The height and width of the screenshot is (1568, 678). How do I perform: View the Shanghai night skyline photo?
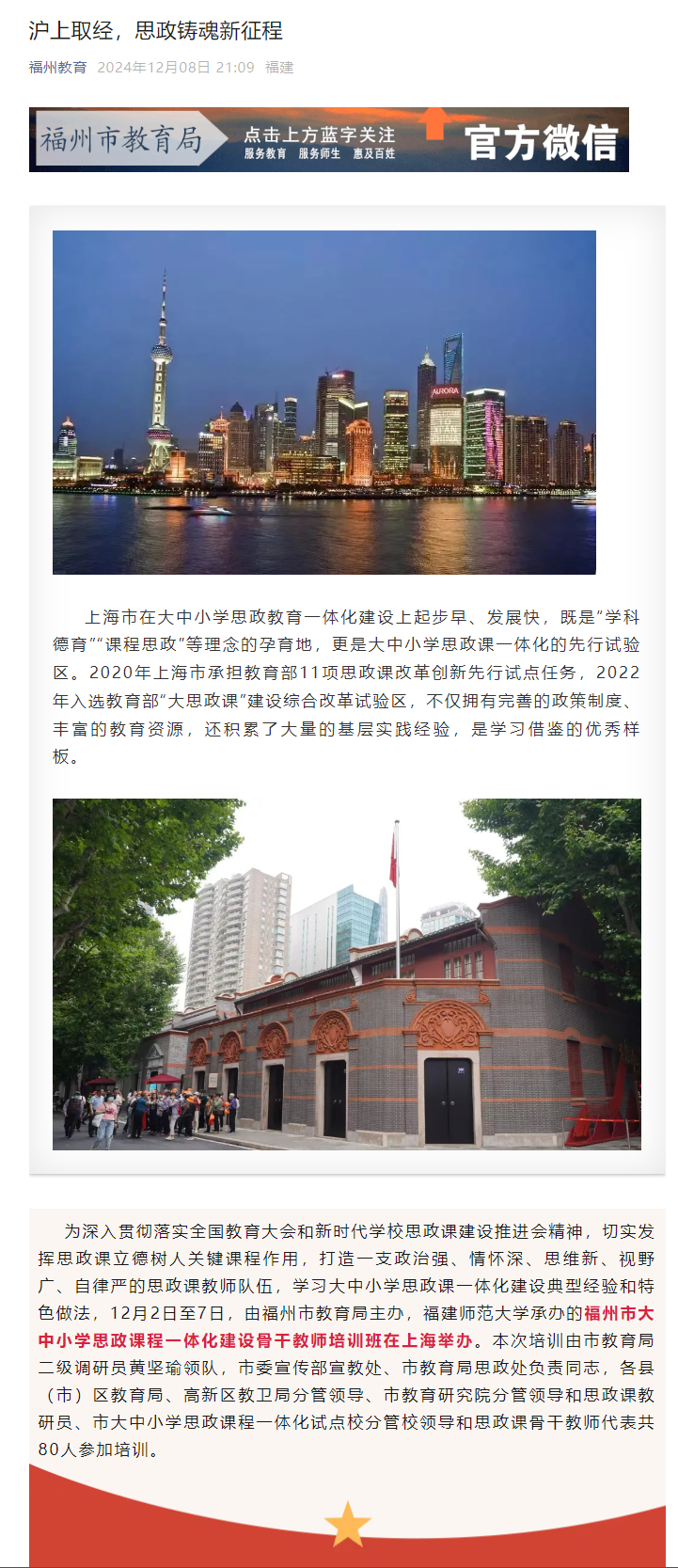[323, 403]
